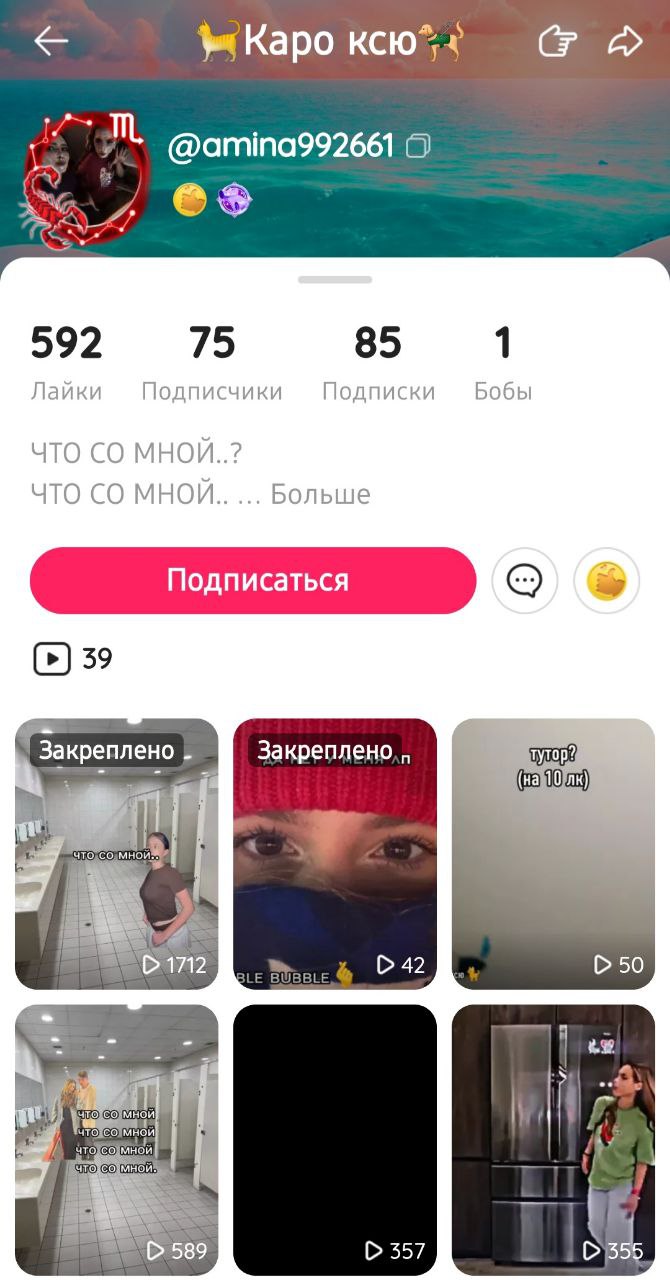The image size is (670, 1280).
Task: Open the black video with 357 views
Action: 335,1140
